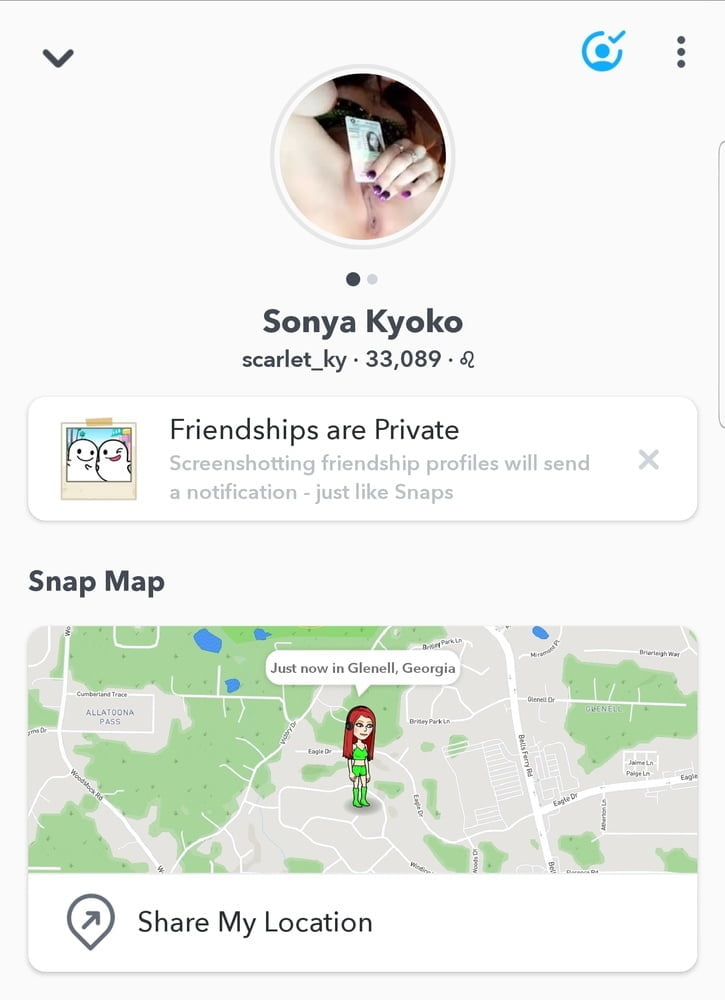725x1000 pixels.
Task: Collapse the profile with the down chevron
Action: (x=58, y=57)
